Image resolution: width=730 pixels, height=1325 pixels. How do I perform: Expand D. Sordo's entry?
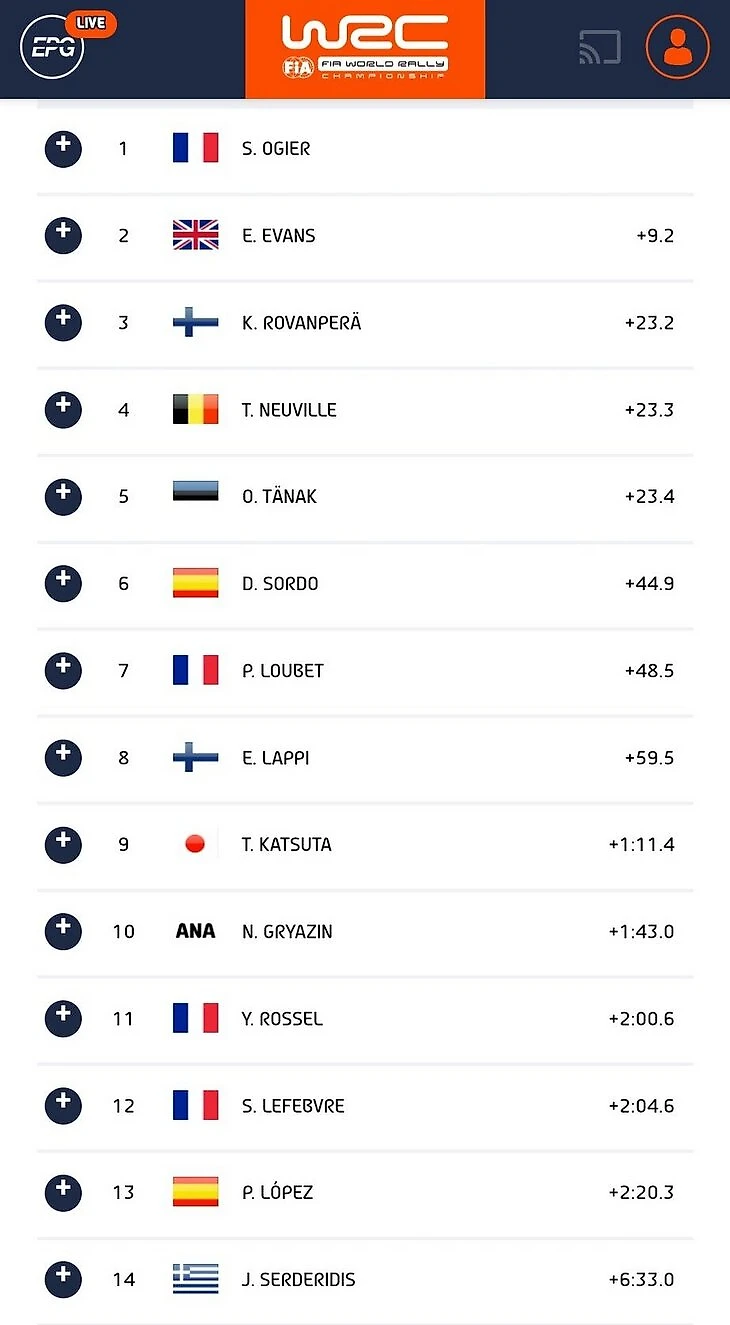(x=63, y=584)
